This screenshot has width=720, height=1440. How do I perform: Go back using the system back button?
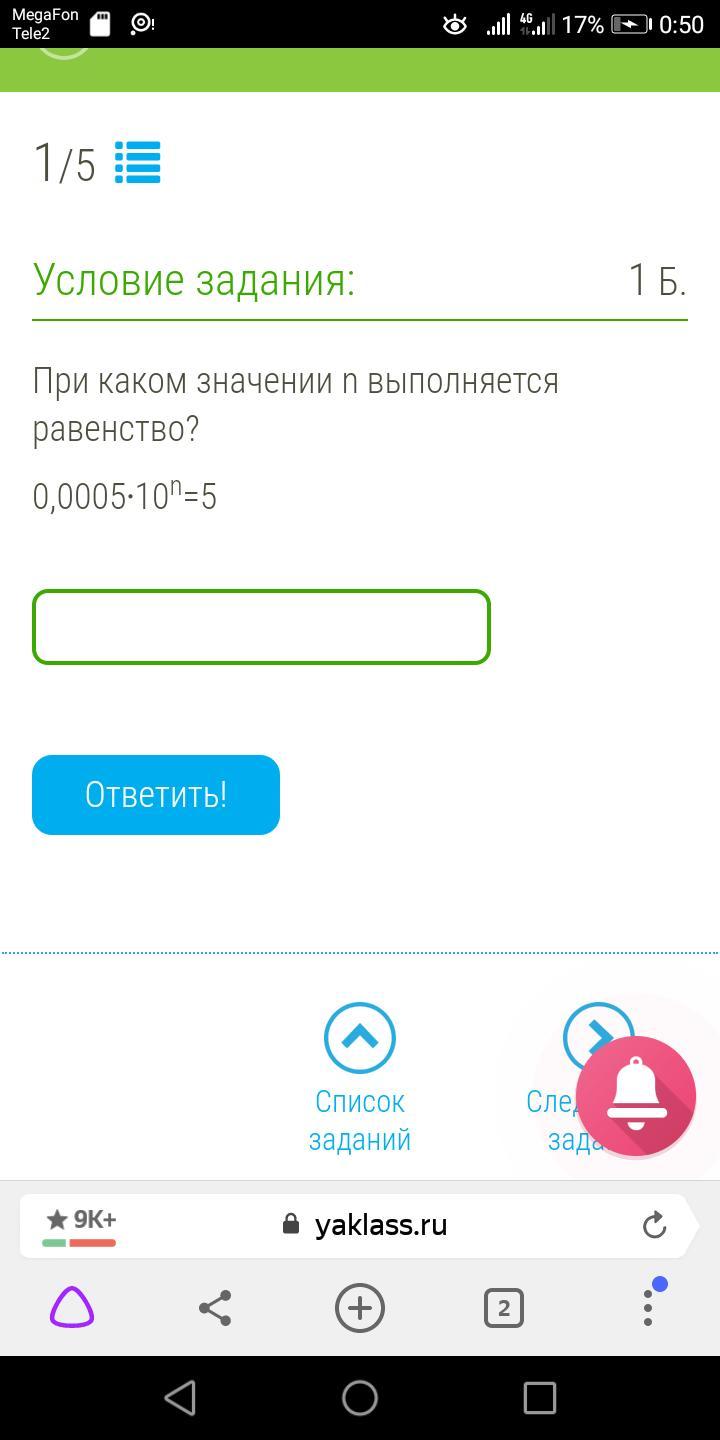[180, 1398]
